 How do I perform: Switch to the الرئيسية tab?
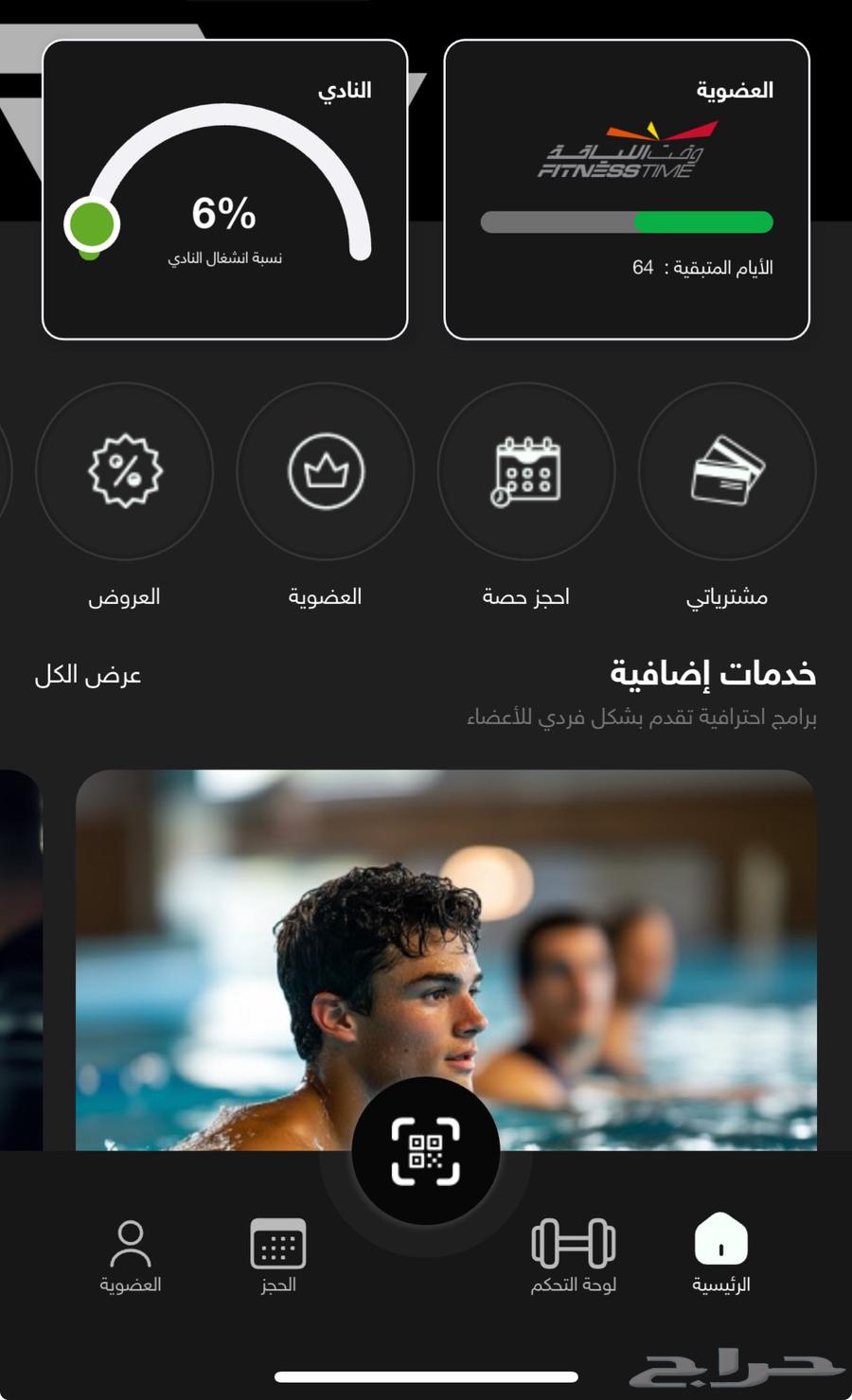tap(721, 1254)
